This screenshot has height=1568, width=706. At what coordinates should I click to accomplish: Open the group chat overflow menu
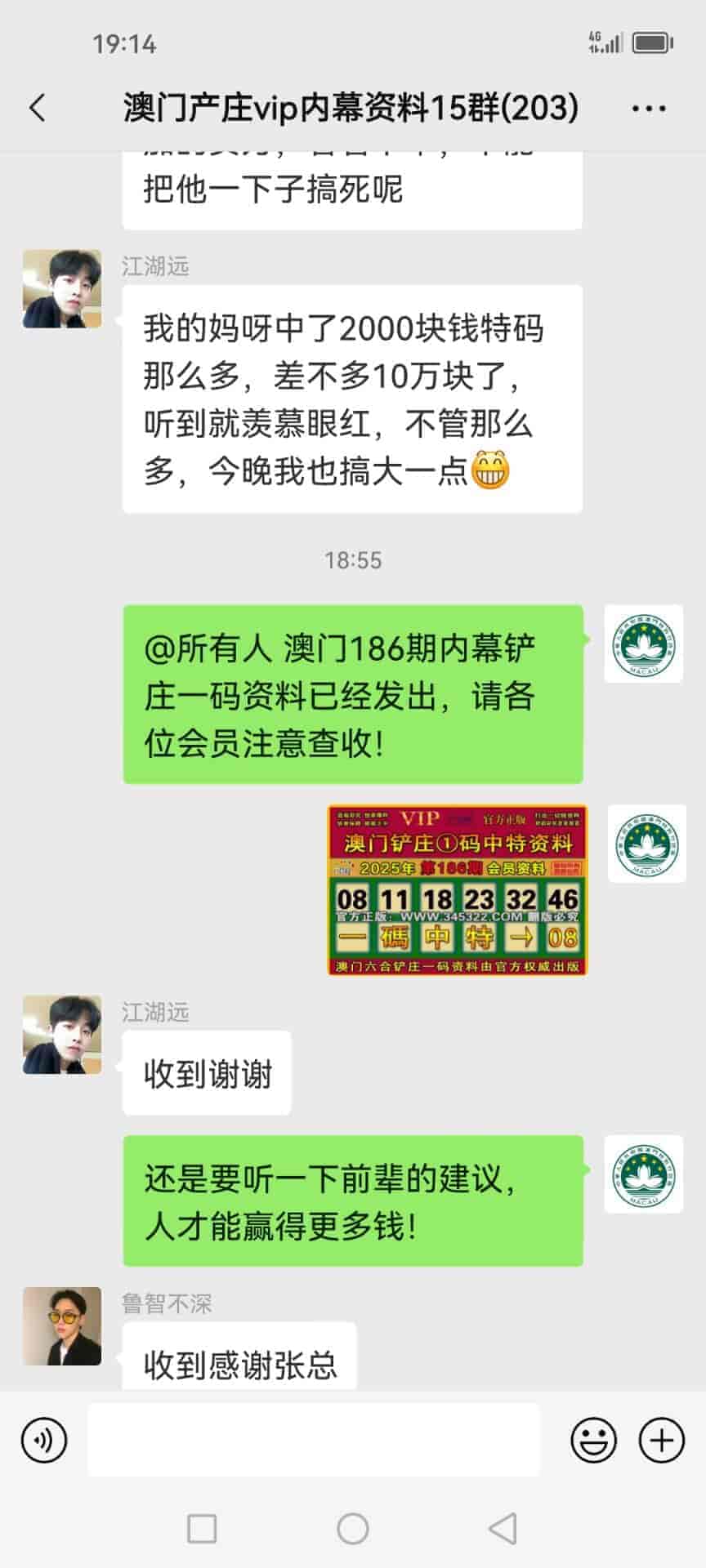tap(649, 108)
